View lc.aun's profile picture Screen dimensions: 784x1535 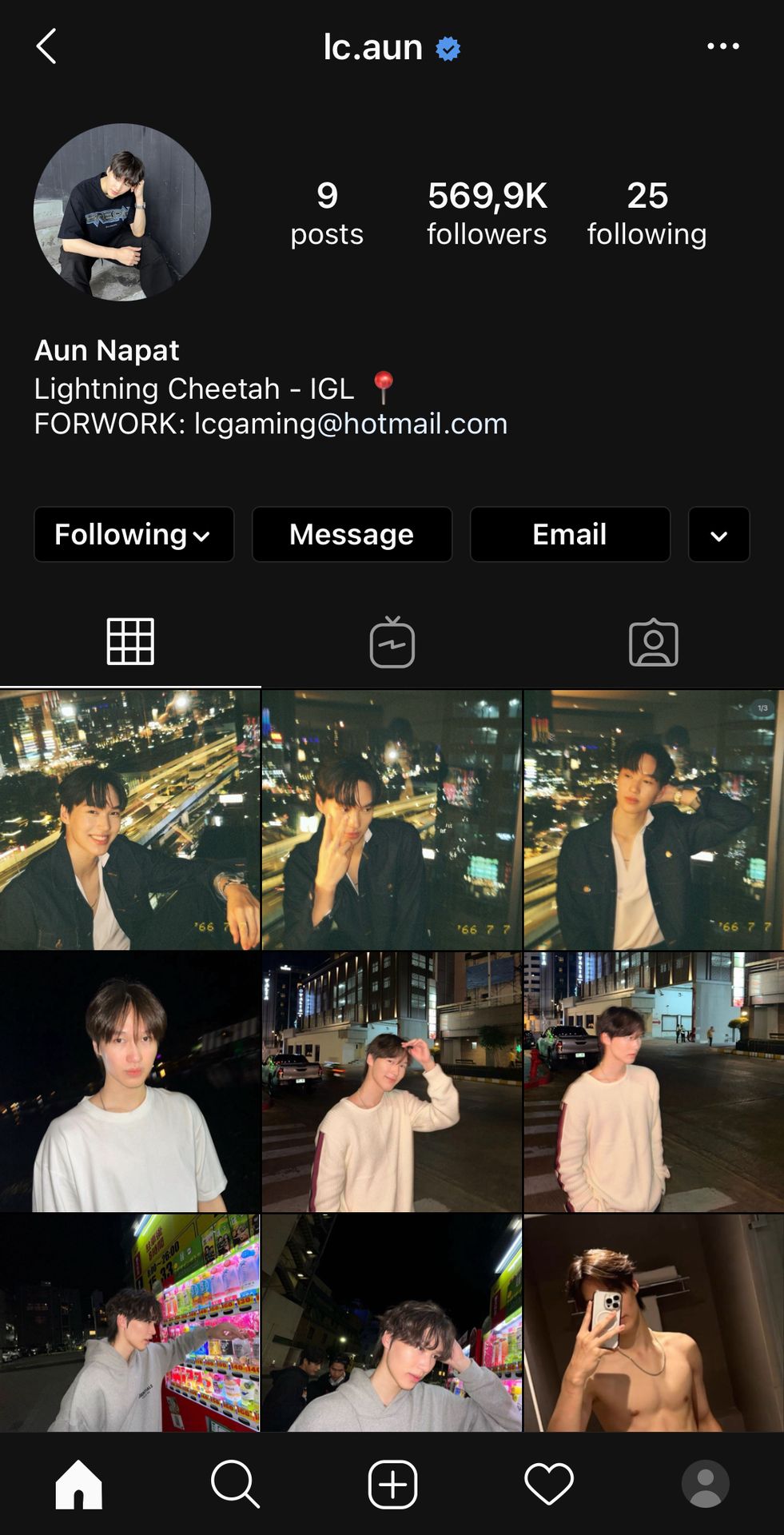pos(122,212)
